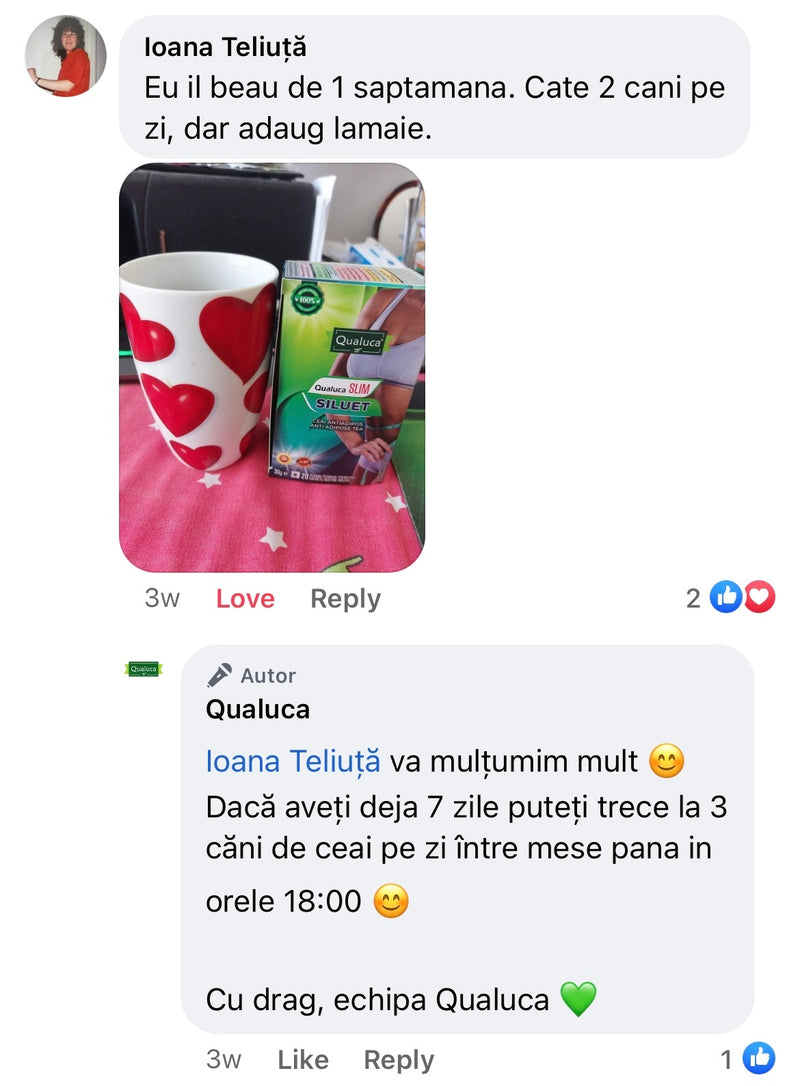Tap Love under Ioana Teliuță's comment
Image resolution: width=800 pixels, height=1086 pixels.
245,599
